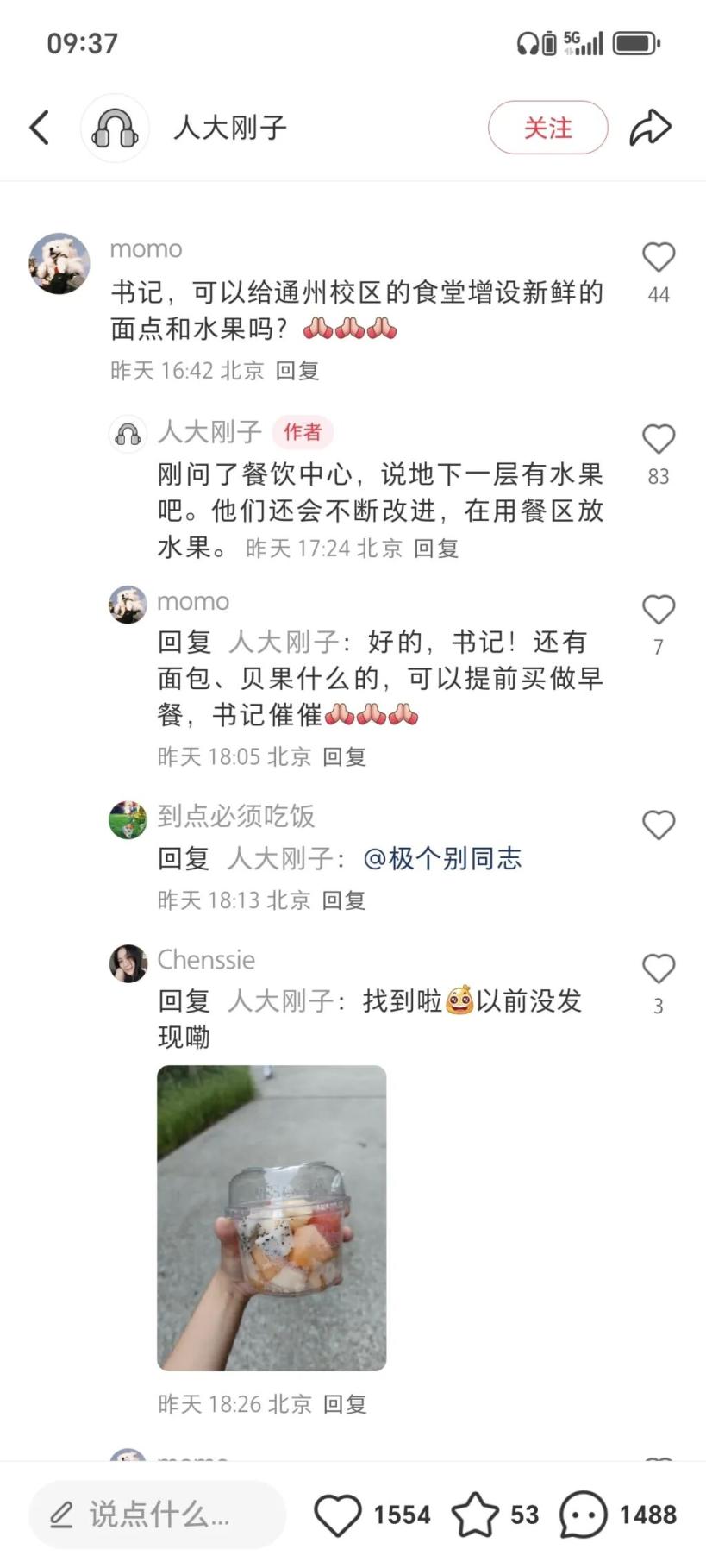Like 人大刚子's reply about 餐饮中心
The image size is (706, 1568).
click(659, 440)
